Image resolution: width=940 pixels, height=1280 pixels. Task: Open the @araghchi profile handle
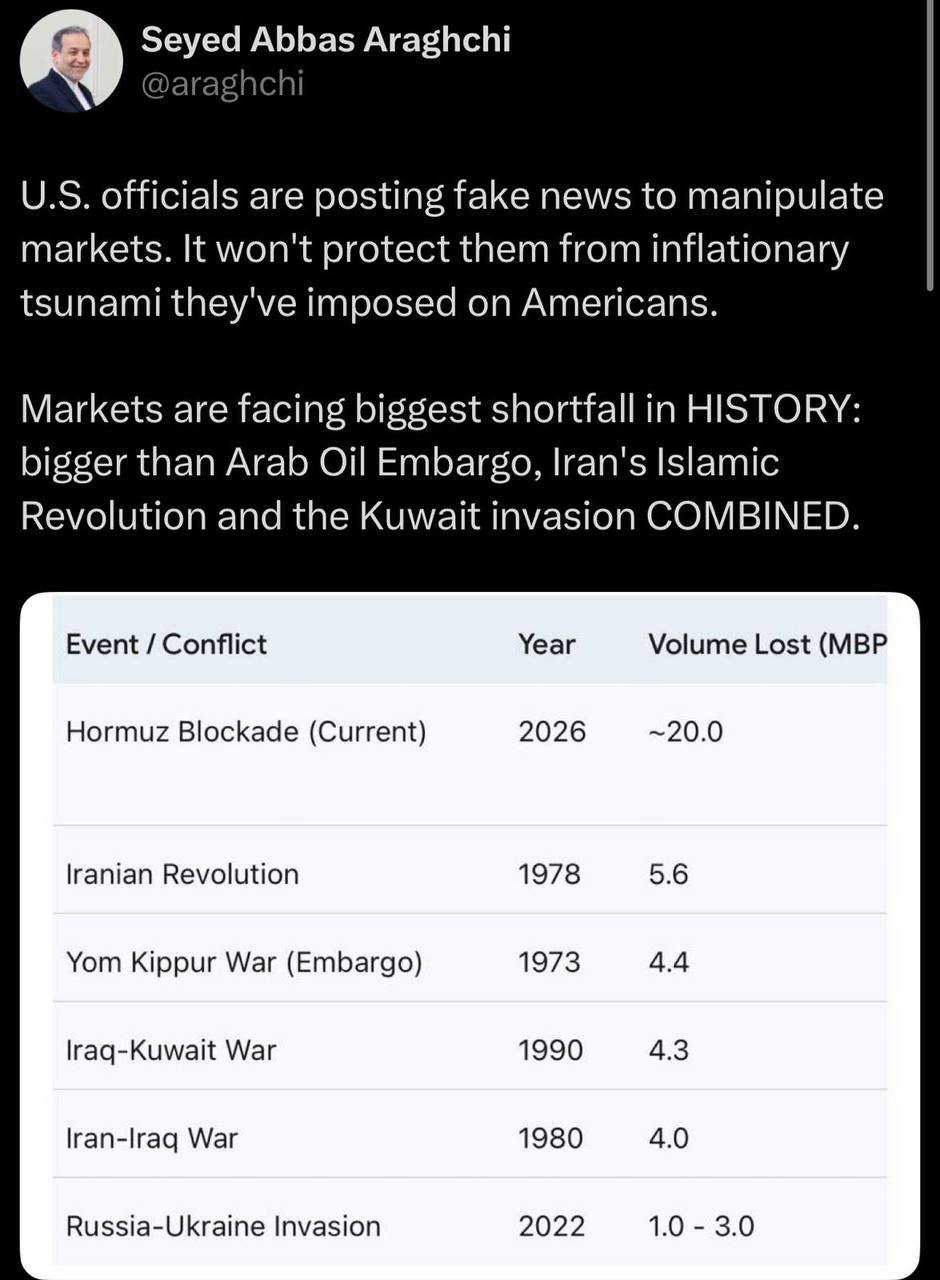point(221,85)
